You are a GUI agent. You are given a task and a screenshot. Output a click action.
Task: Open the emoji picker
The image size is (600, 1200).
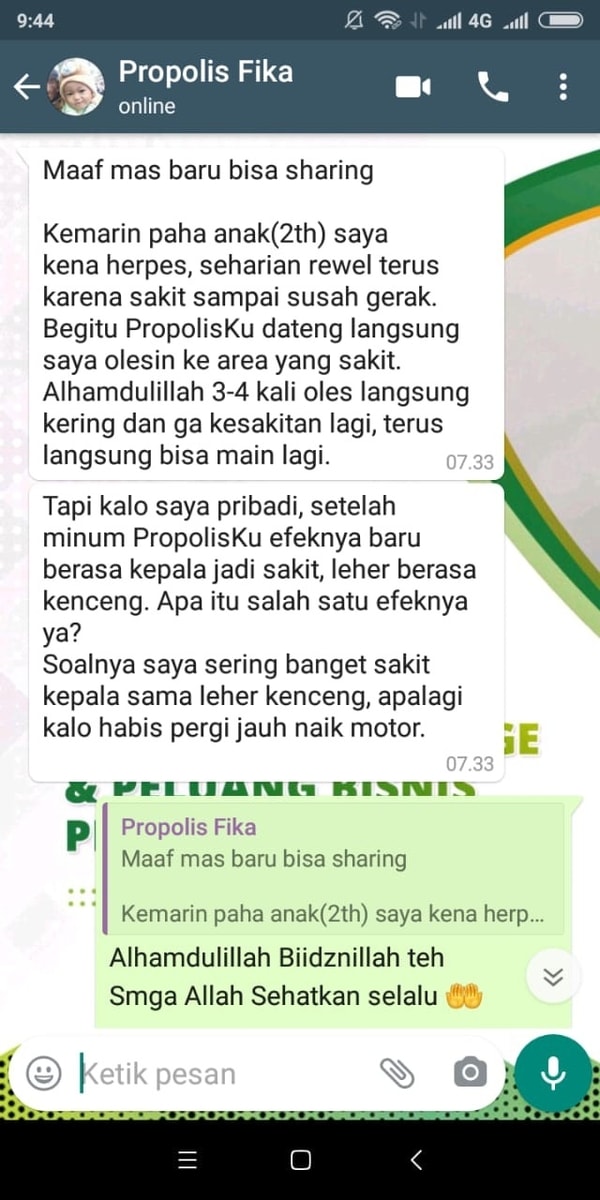tap(43, 1074)
